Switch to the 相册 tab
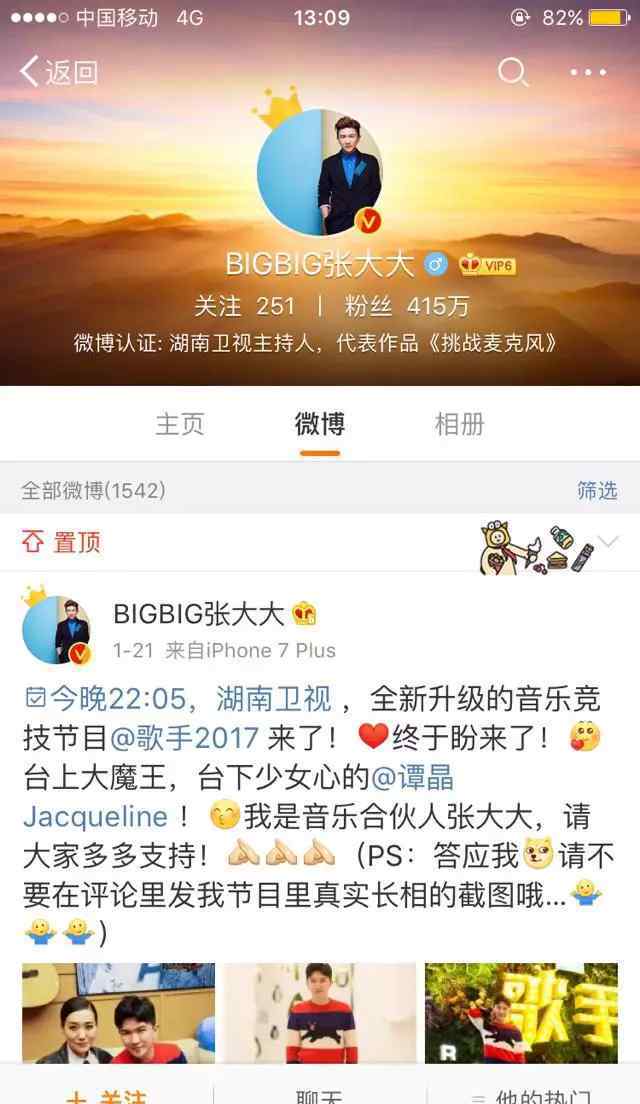Screen dimensions: 640x1104 tap(460, 424)
